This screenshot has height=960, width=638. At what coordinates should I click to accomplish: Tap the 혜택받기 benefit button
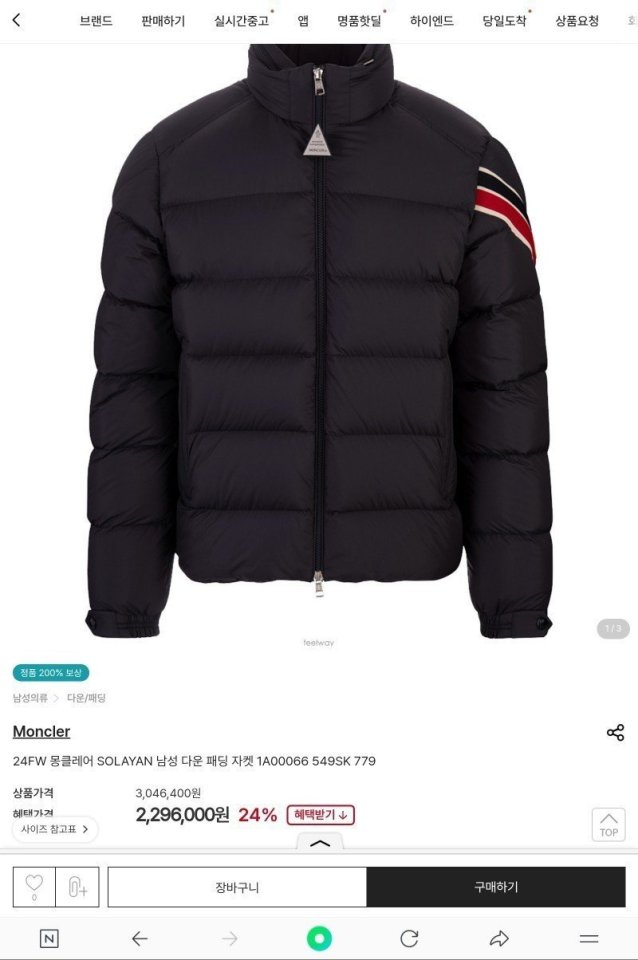pyautogui.click(x=320, y=815)
